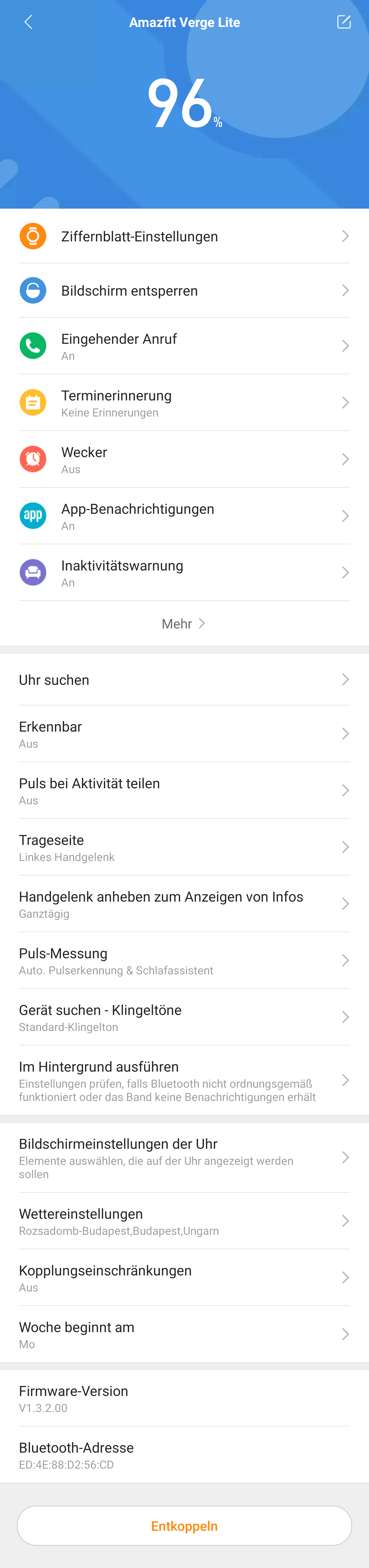Image resolution: width=369 pixels, height=1568 pixels.
Task: Open the Erkennbar setting
Action: point(184,734)
